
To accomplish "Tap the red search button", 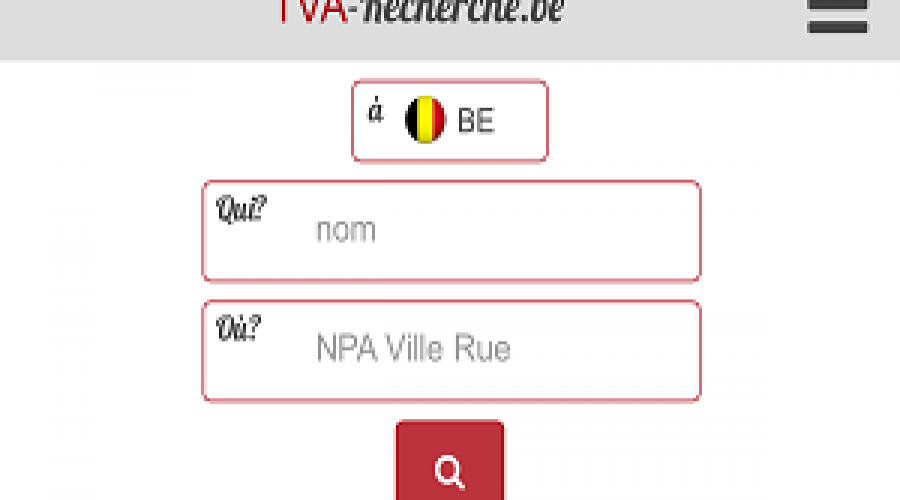I will pyautogui.click(x=450, y=466).
